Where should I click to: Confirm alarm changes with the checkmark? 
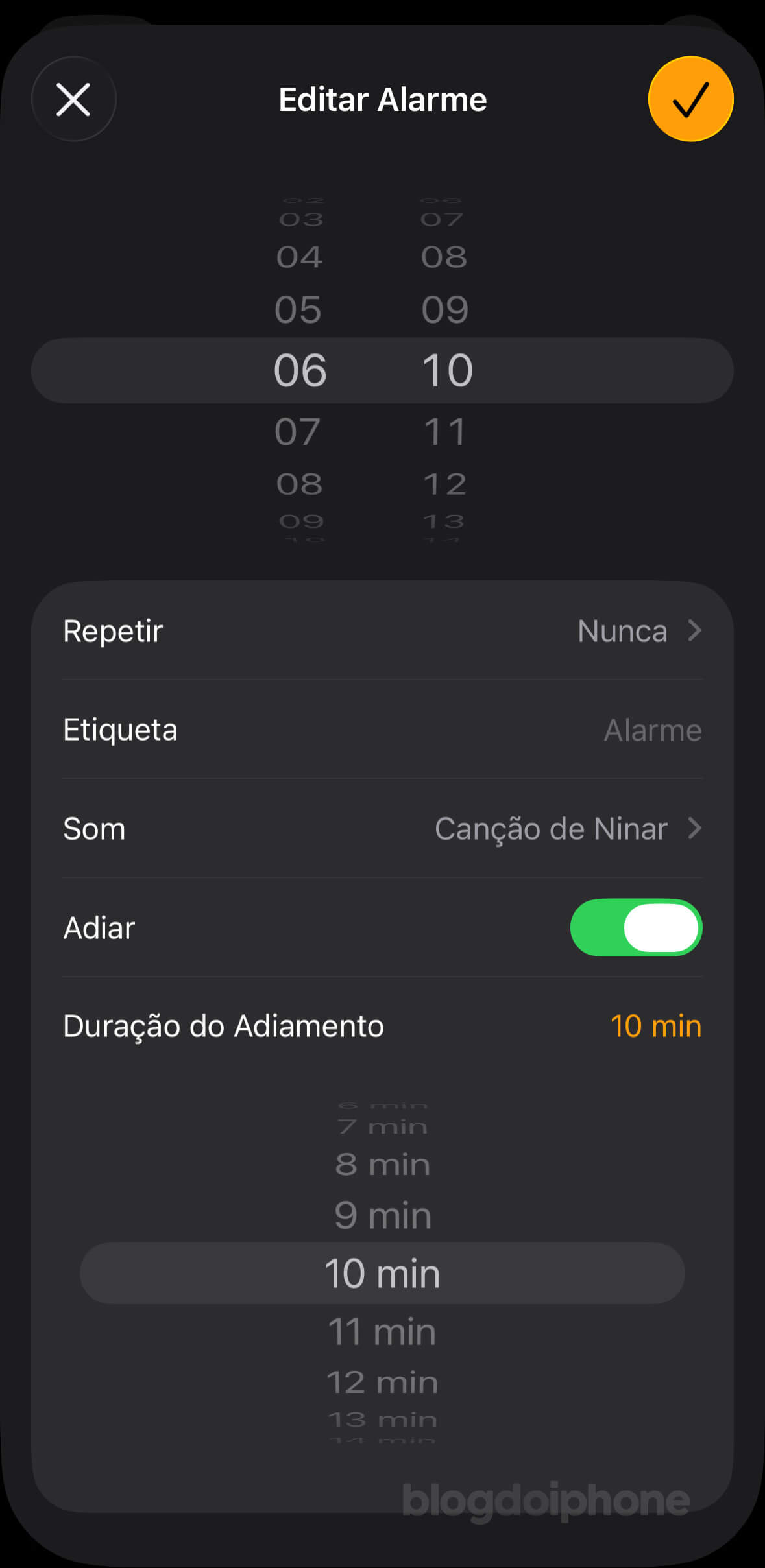[690, 99]
